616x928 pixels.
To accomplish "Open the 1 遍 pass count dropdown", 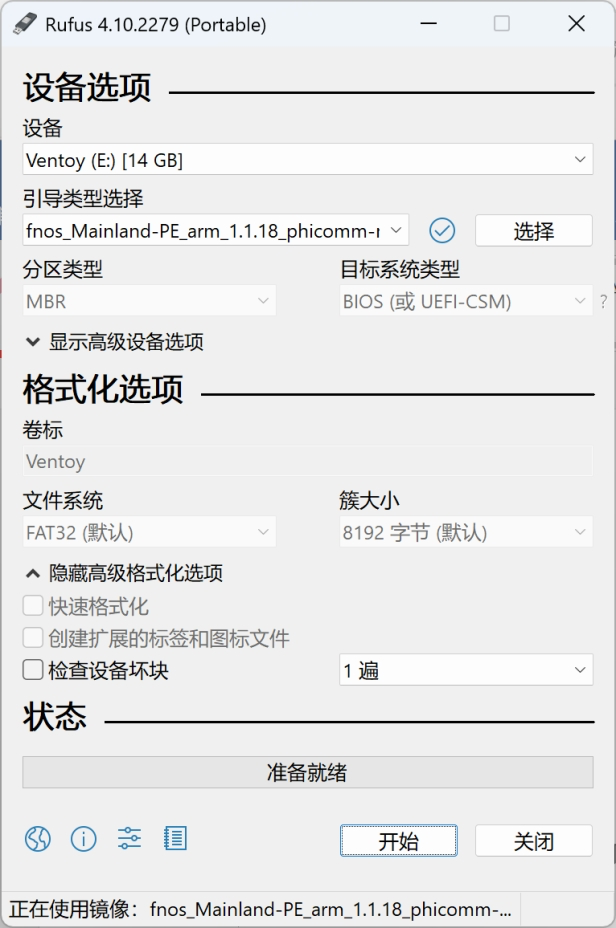I will click(x=465, y=670).
